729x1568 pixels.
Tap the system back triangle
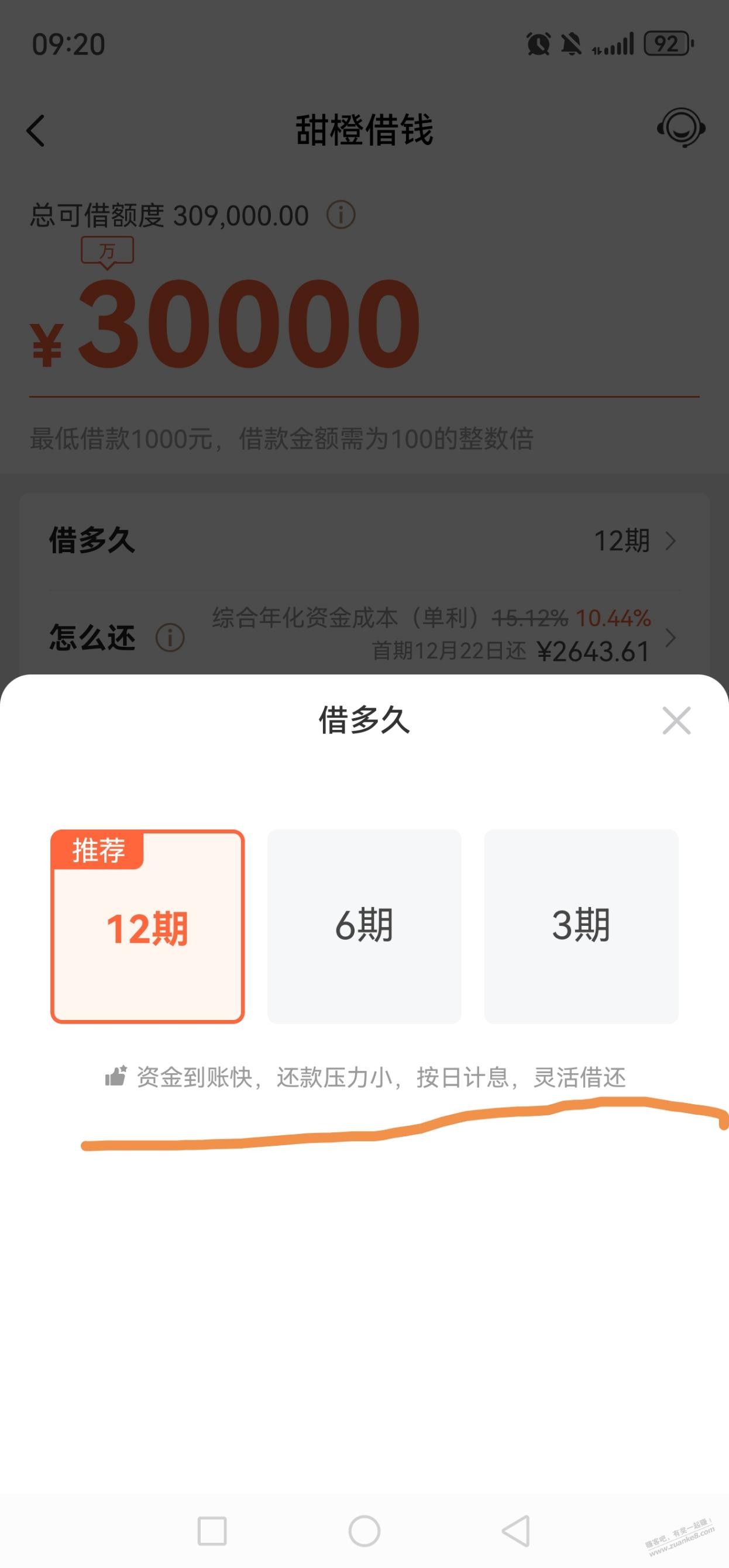pyautogui.click(x=516, y=1530)
